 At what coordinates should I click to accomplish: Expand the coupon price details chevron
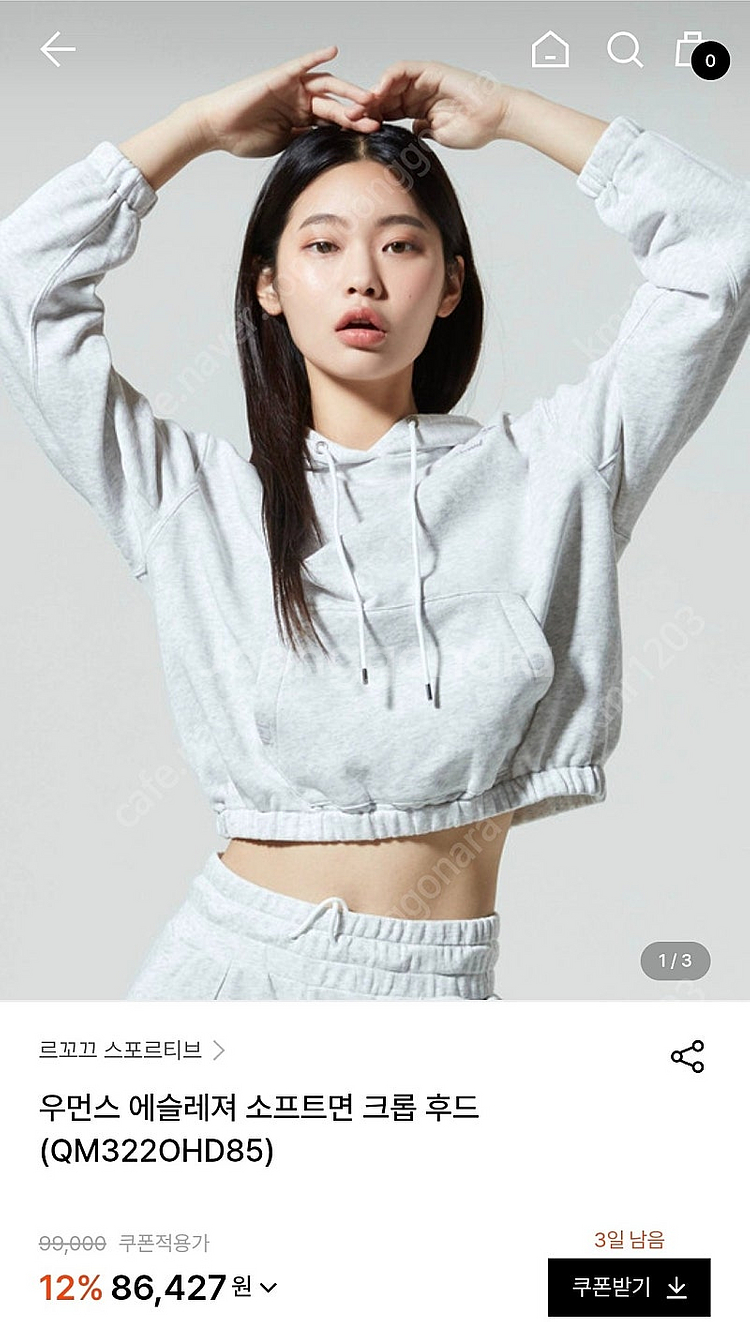[x=267, y=1288]
